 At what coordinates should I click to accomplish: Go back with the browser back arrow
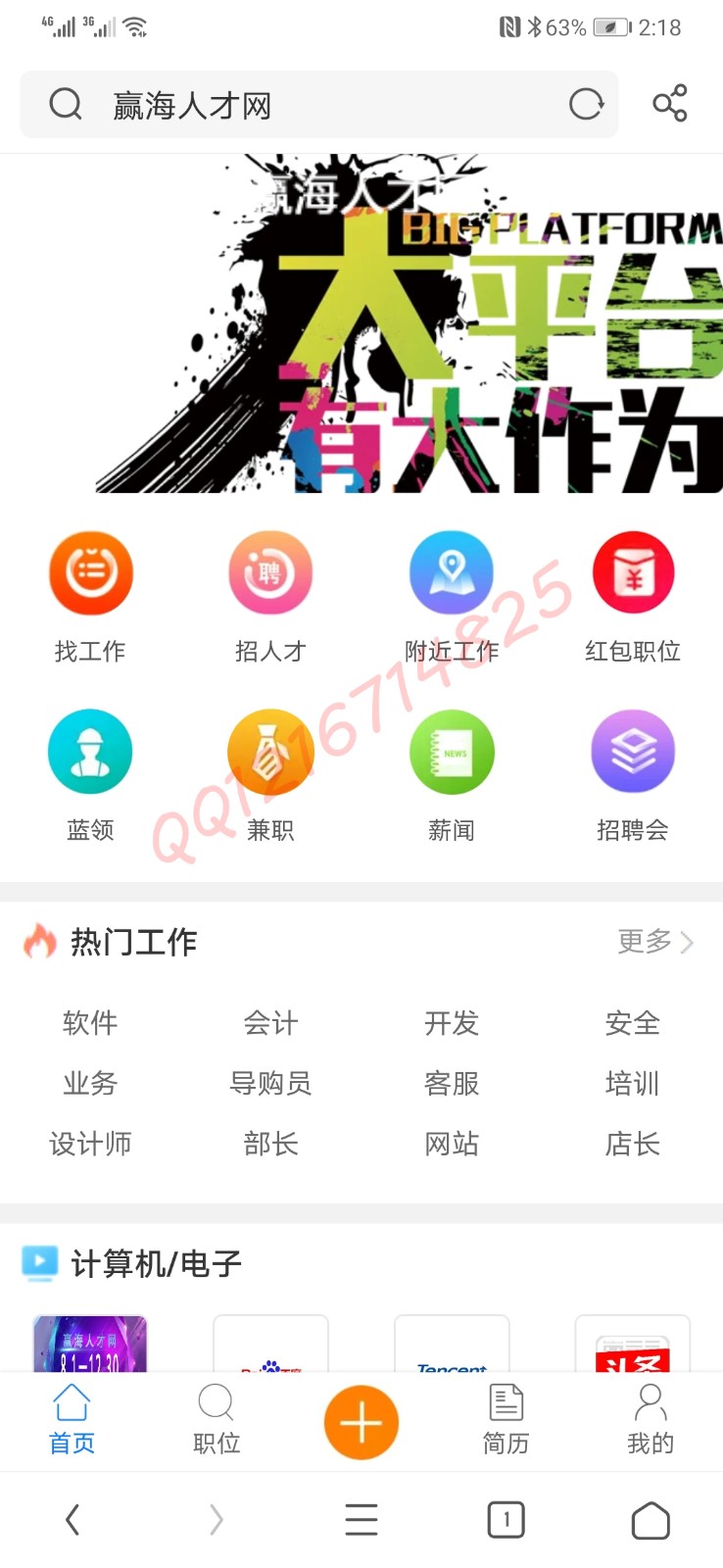point(72,1521)
